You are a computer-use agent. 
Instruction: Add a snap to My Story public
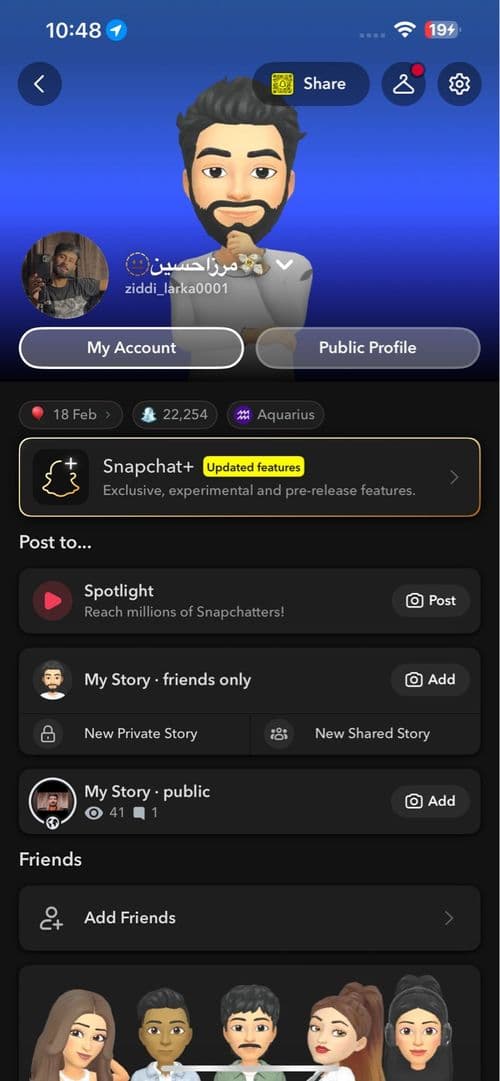pos(431,801)
